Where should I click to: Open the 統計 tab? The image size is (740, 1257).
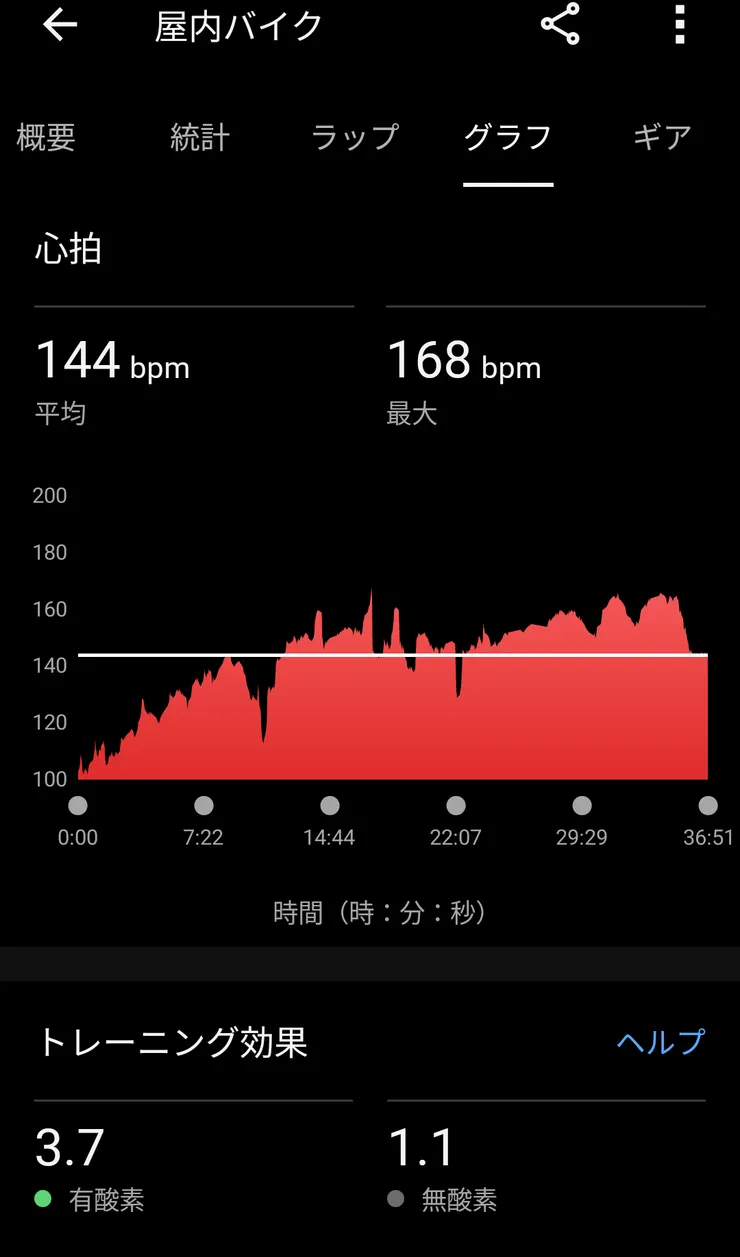200,137
